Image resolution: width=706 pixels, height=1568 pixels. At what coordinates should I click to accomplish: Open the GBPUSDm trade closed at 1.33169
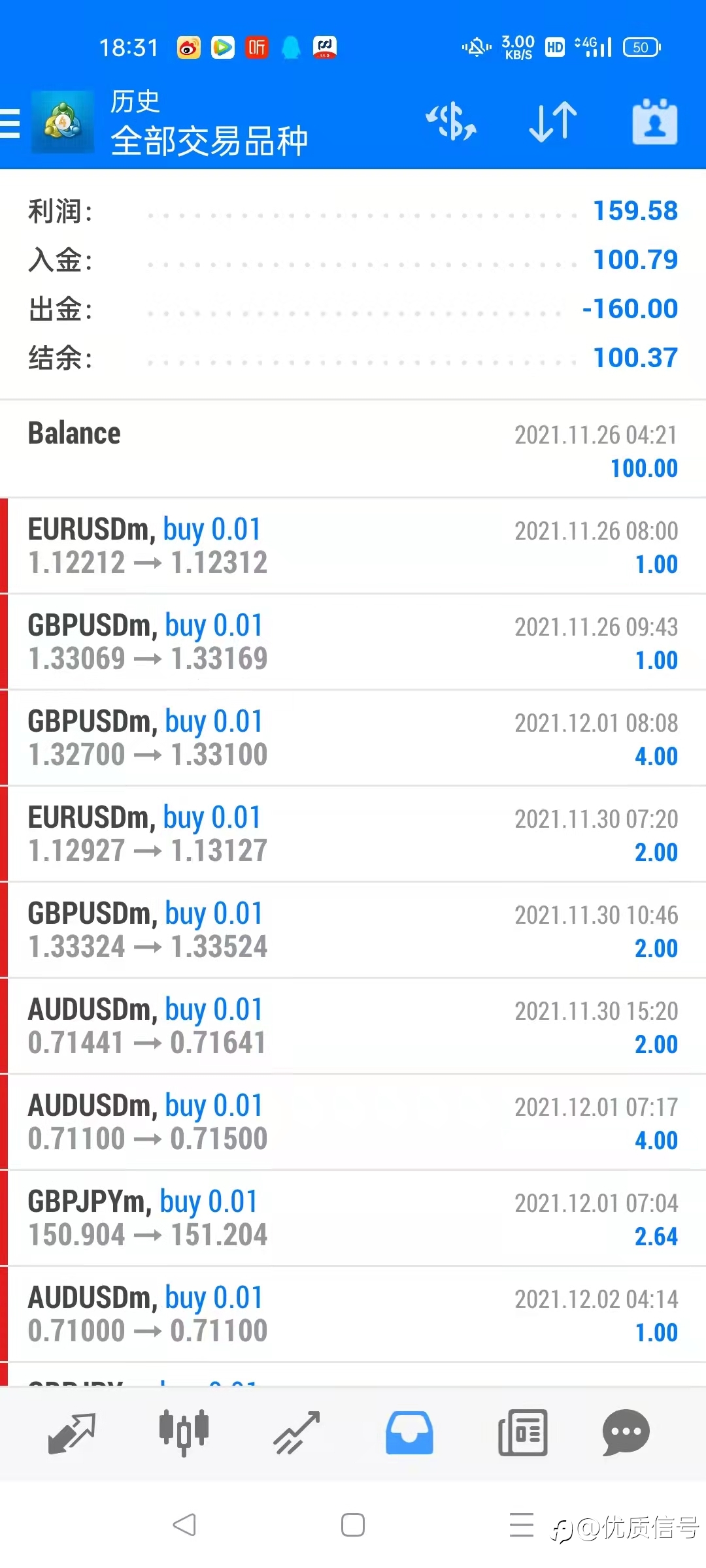pyautogui.click(x=353, y=642)
